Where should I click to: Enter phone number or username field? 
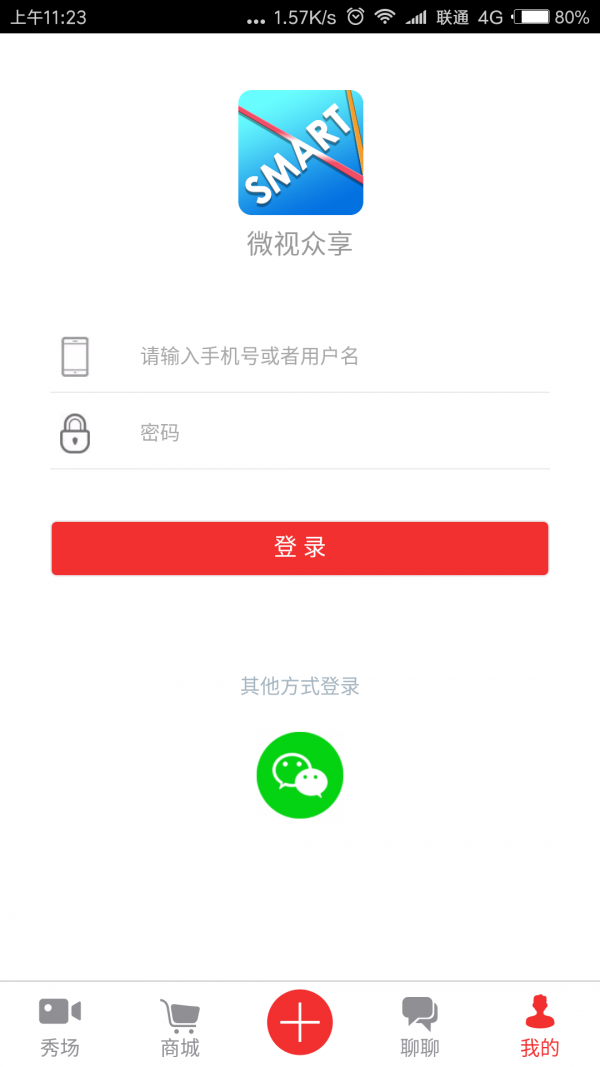click(340, 356)
